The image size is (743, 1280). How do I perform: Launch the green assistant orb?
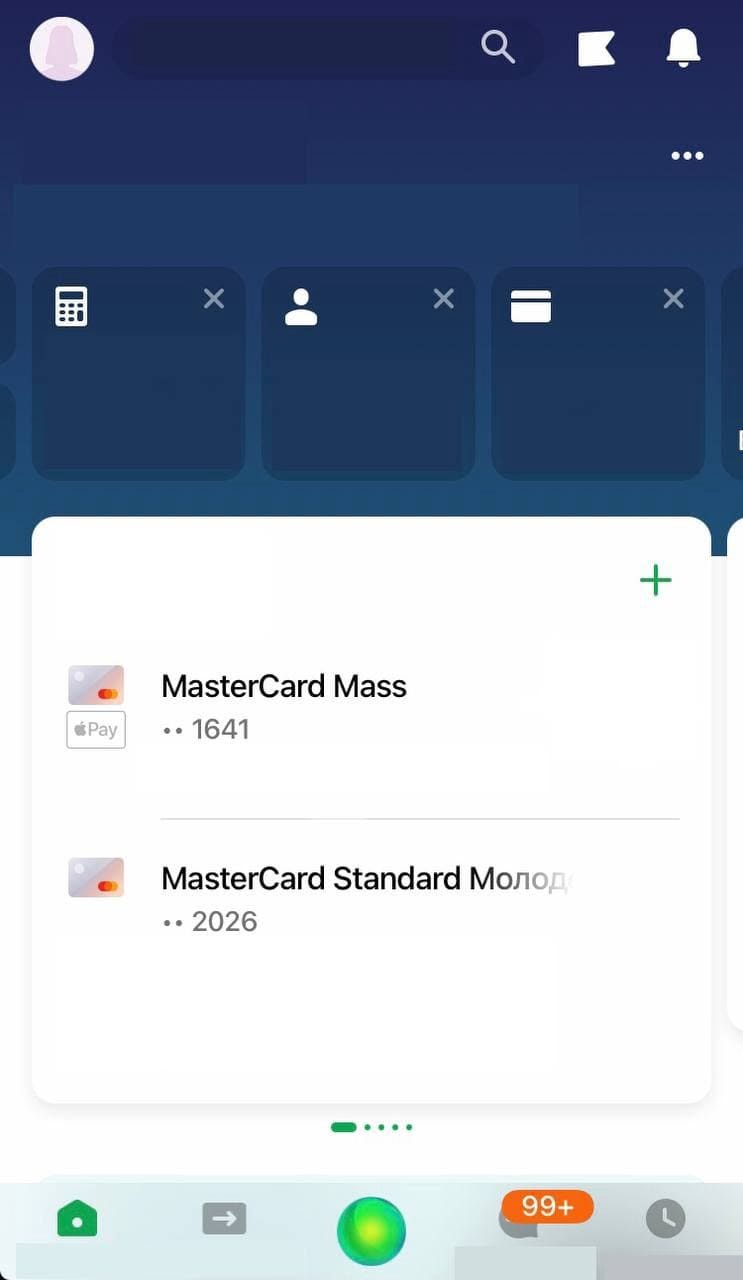[x=371, y=1230]
